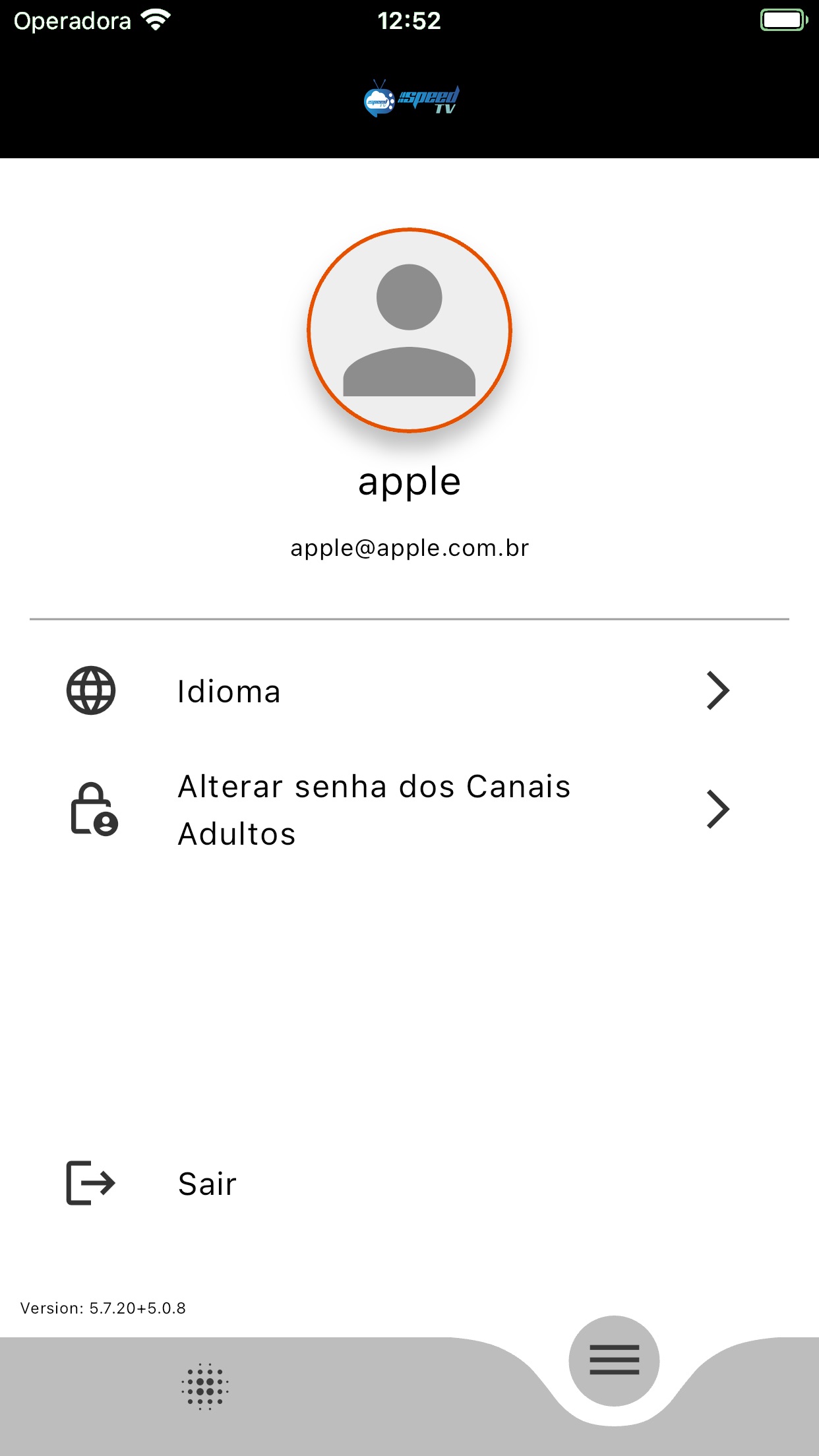Log out using Sair

click(x=409, y=1183)
